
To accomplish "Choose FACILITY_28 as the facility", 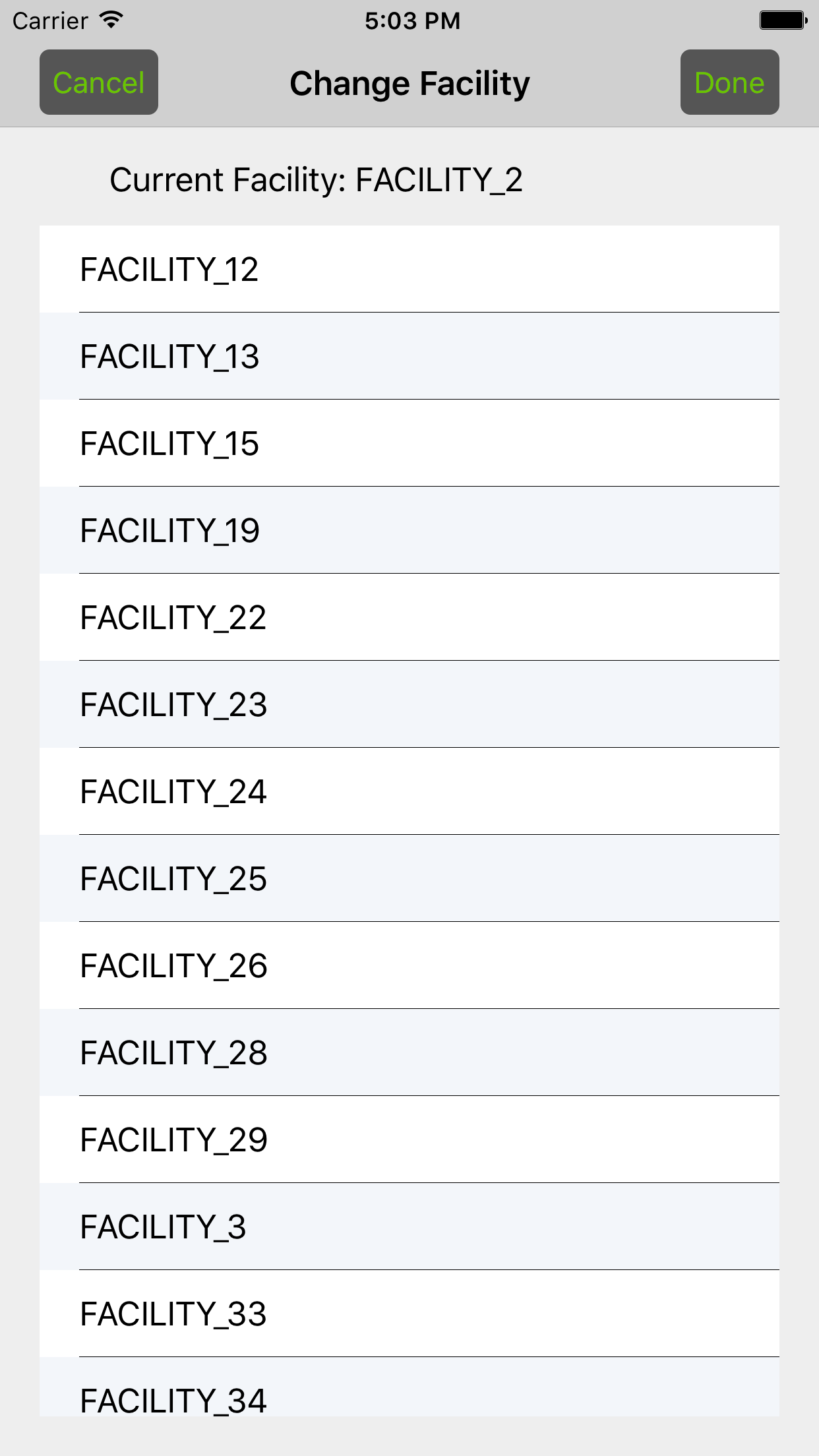I will tap(409, 1052).
